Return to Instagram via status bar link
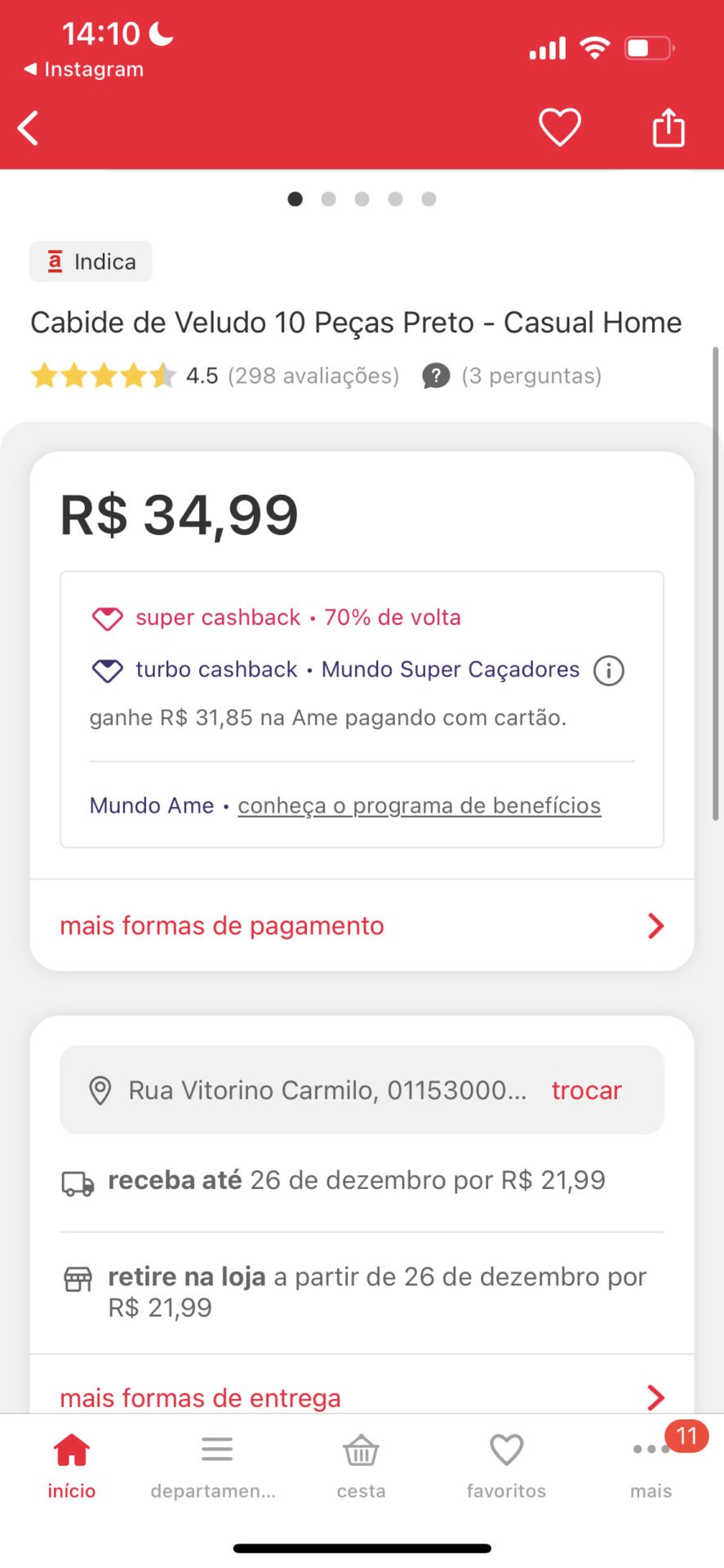 (x=84, y=69)
